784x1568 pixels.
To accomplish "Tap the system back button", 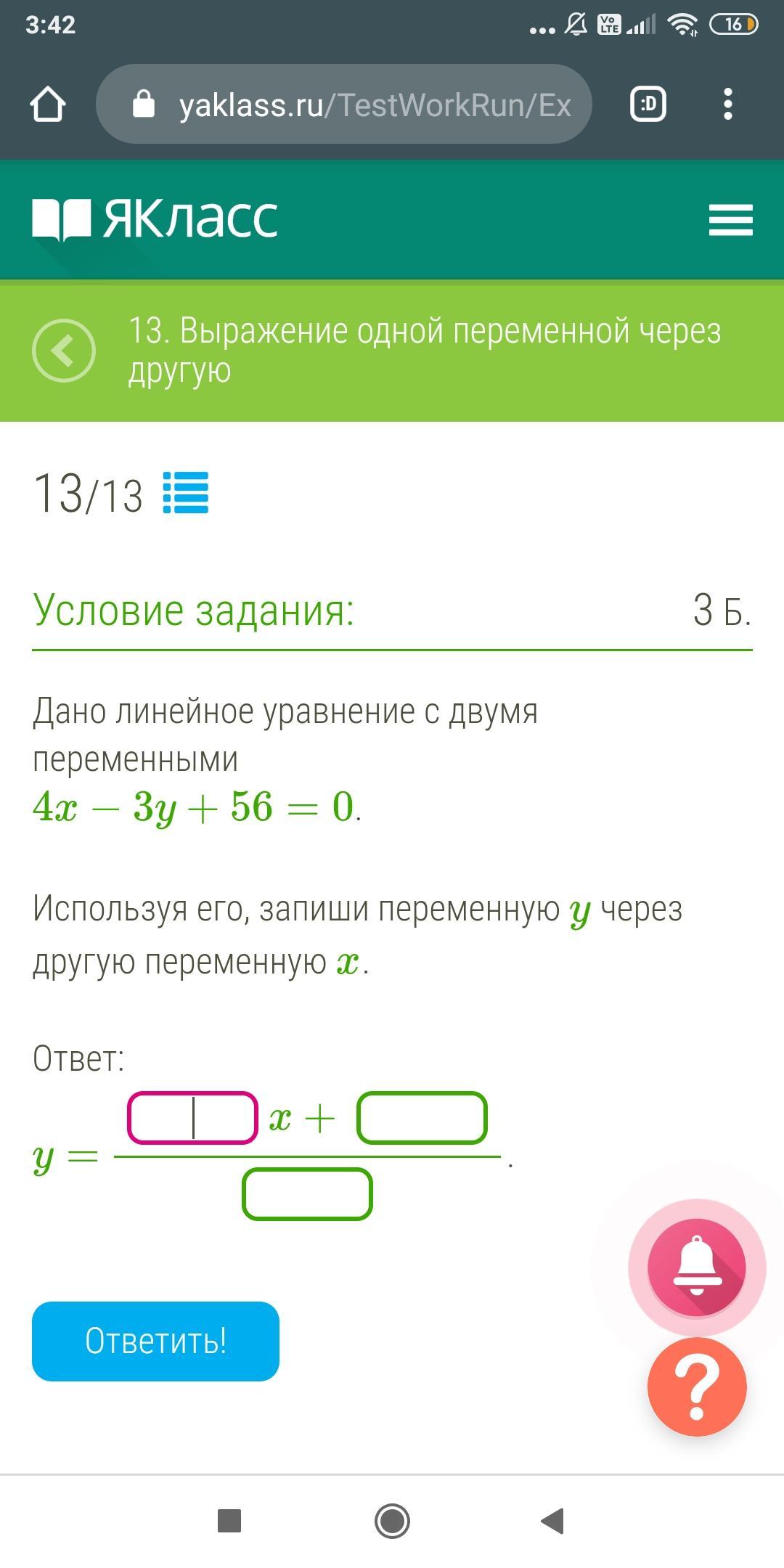I will click(553, 1521).
